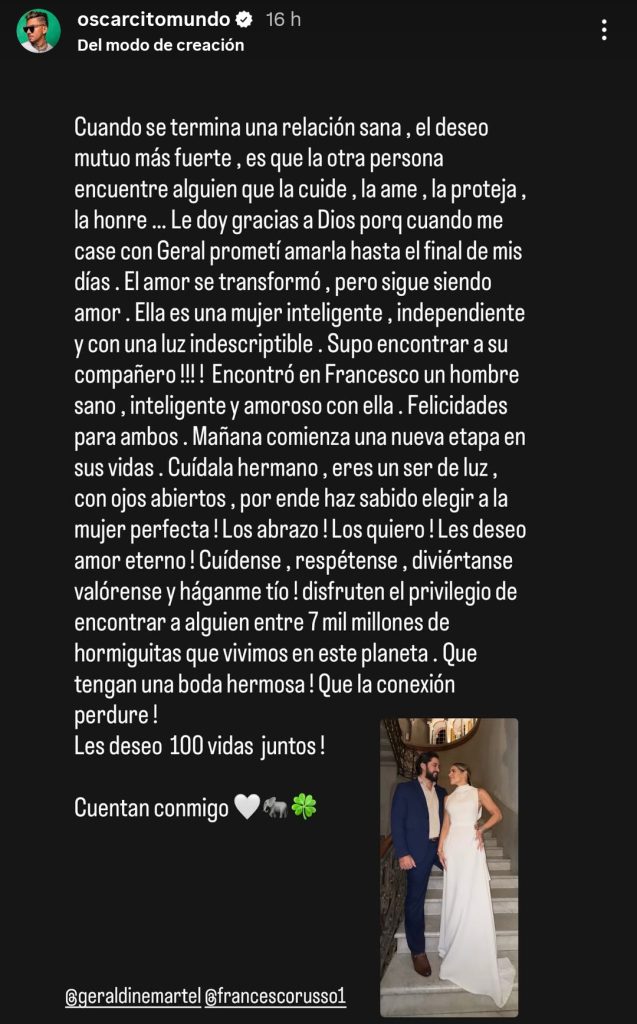The image size is (637, 1024).
Task: Open the @francescorusso1 mention
Action: 276,997
